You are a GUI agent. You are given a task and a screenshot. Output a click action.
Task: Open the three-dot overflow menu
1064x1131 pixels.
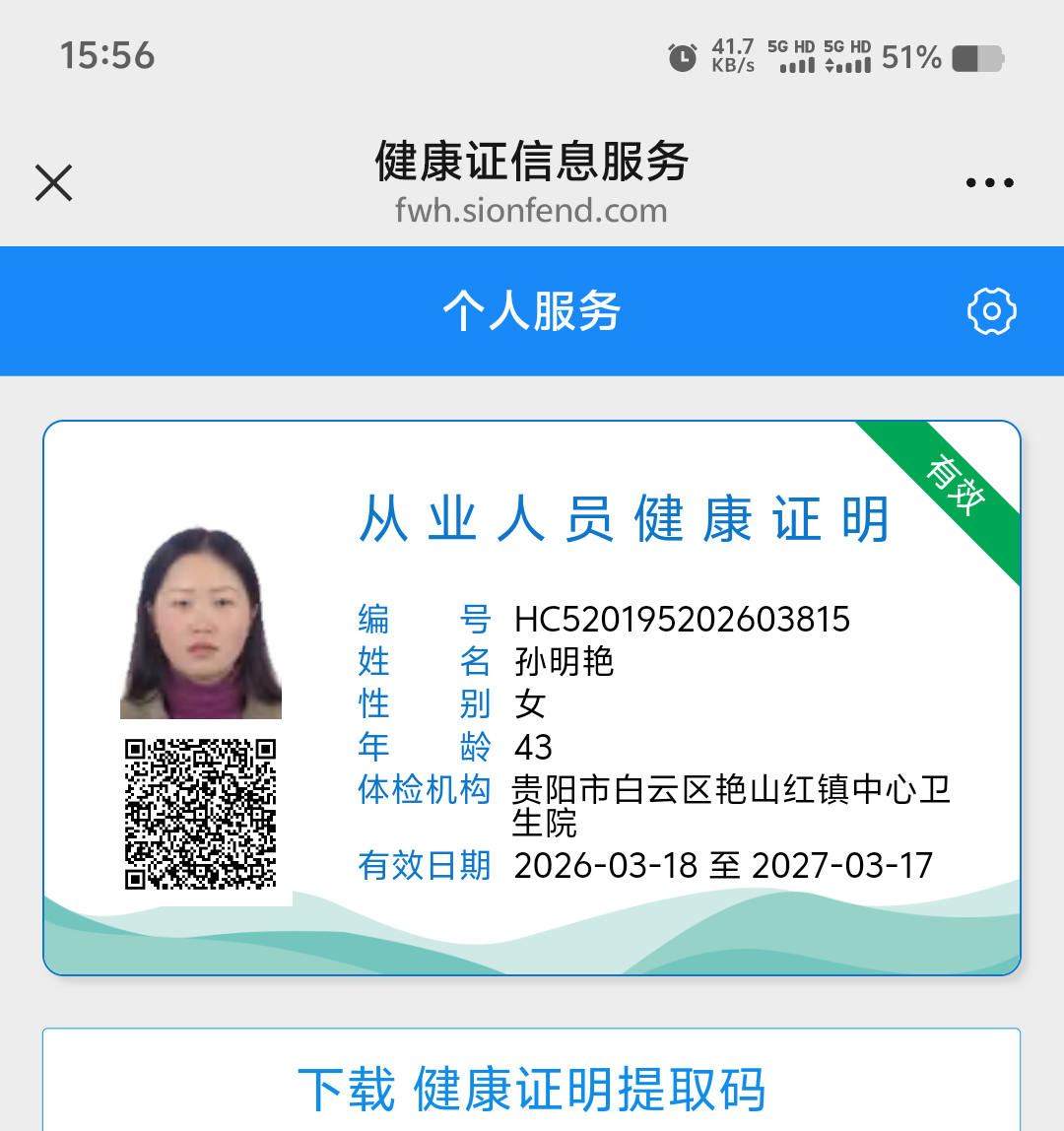[x=989, y=183]
